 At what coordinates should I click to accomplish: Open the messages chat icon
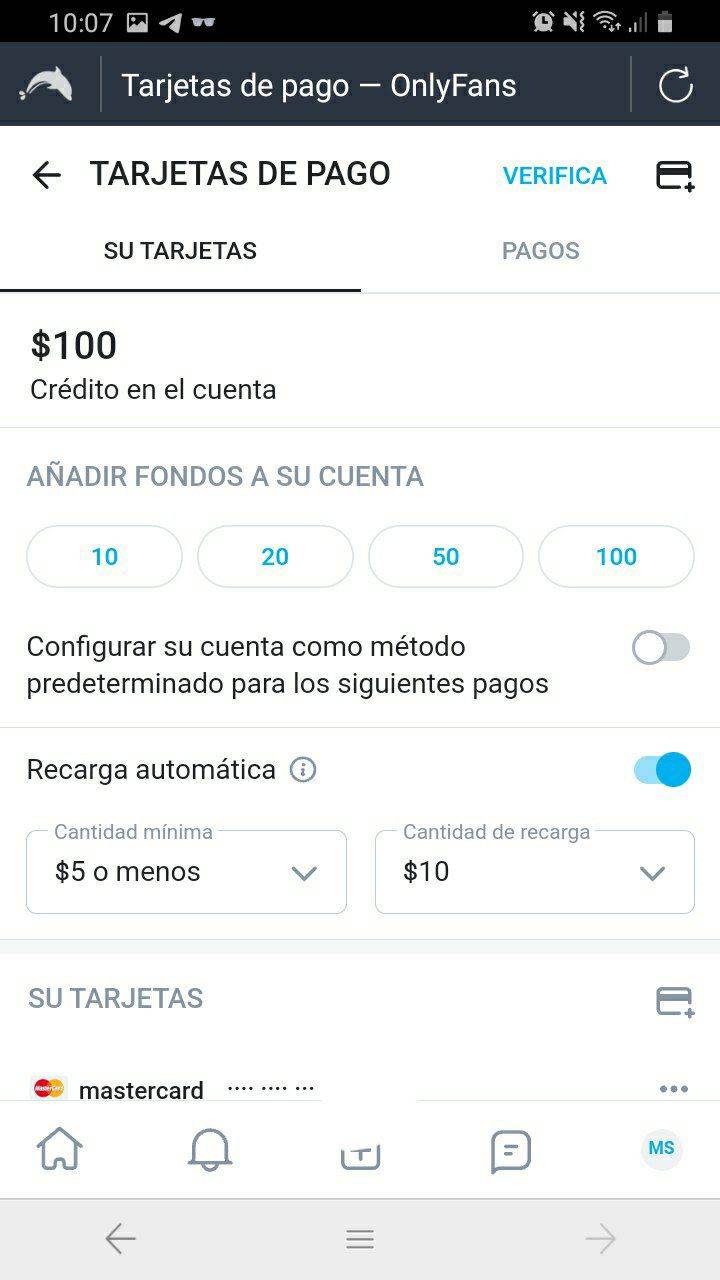pos(510,1151)
